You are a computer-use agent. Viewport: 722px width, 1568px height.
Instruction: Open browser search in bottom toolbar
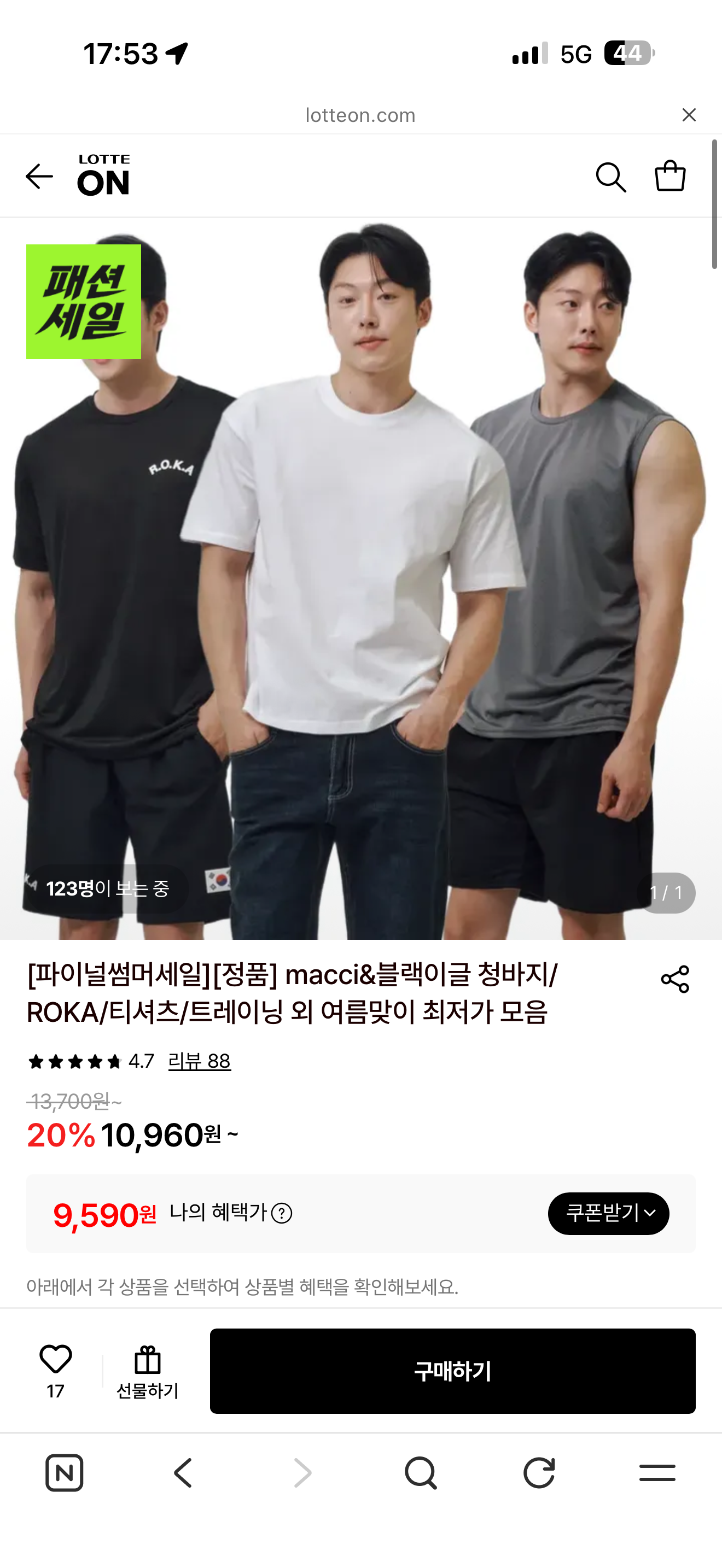[421, 1473]
